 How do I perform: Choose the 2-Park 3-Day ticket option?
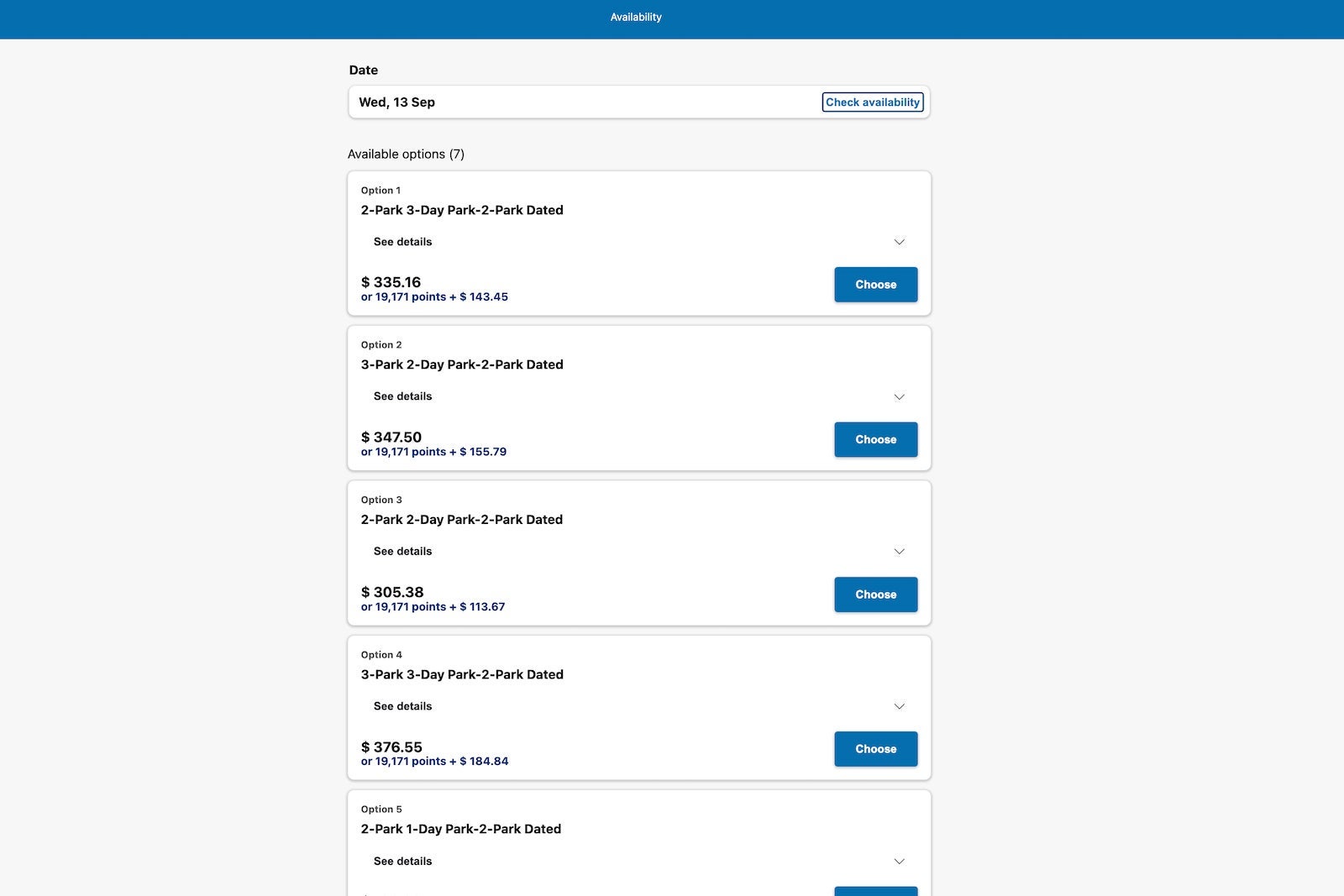pos(875,285)
